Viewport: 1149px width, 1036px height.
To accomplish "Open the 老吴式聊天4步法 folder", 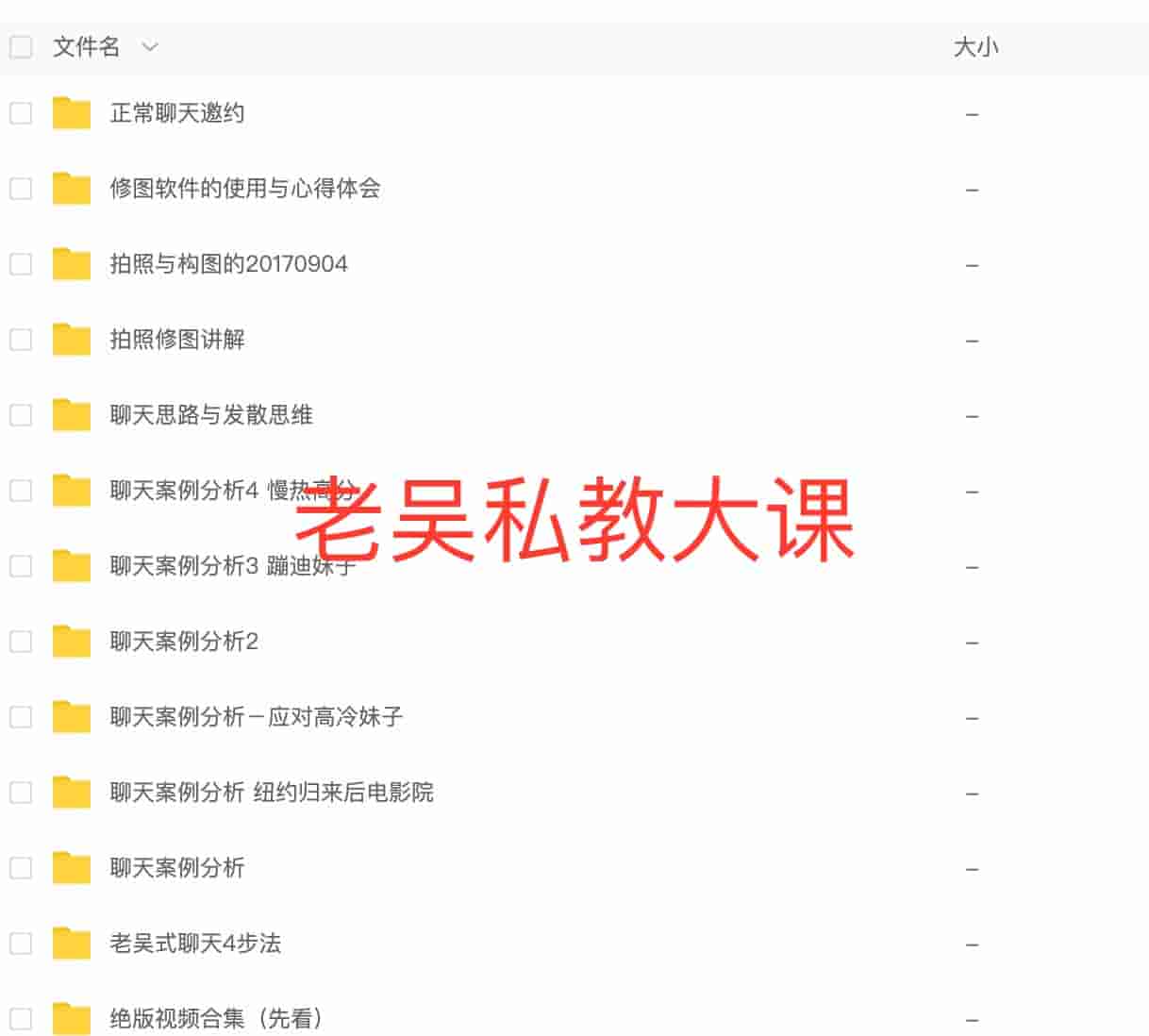I will point(195,944).
